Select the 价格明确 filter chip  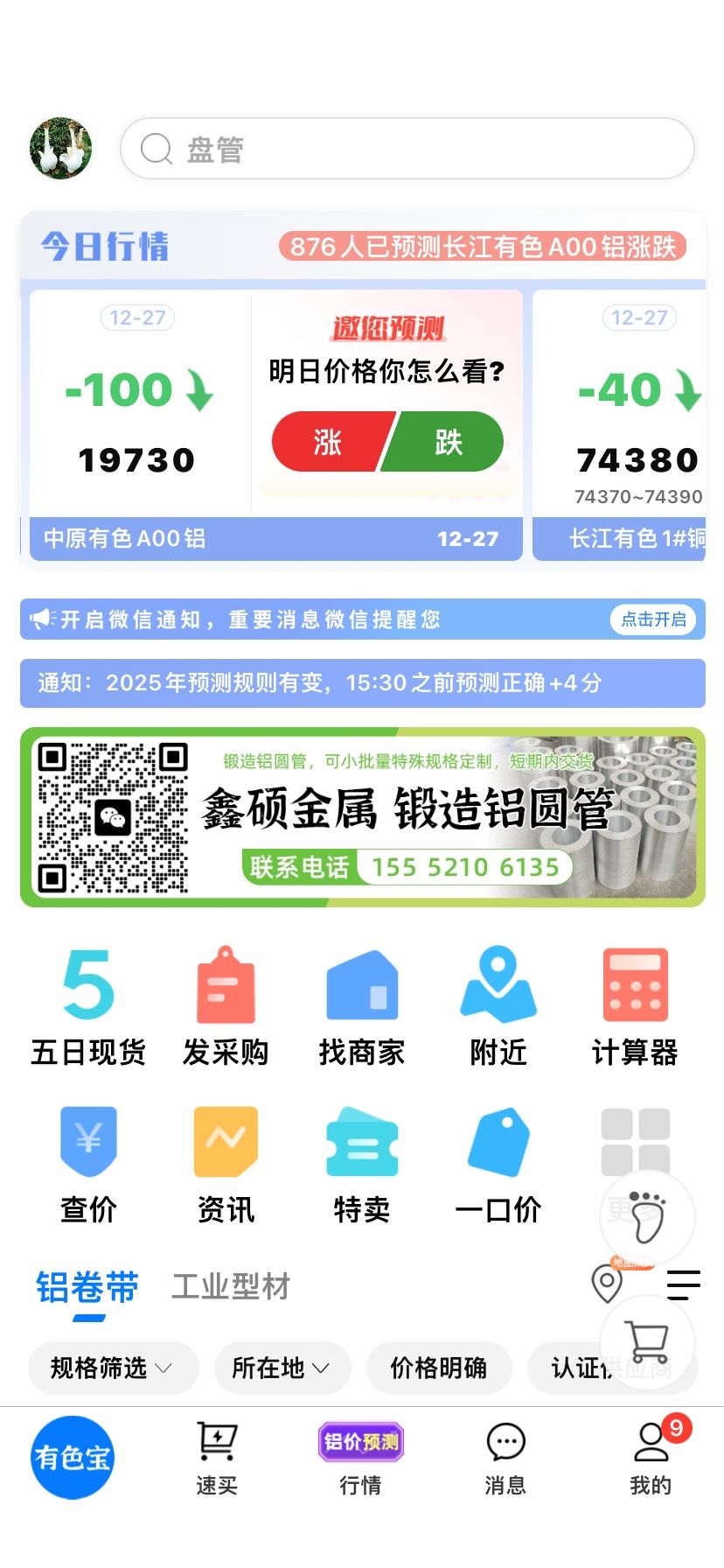click(x=439, y=1368)
